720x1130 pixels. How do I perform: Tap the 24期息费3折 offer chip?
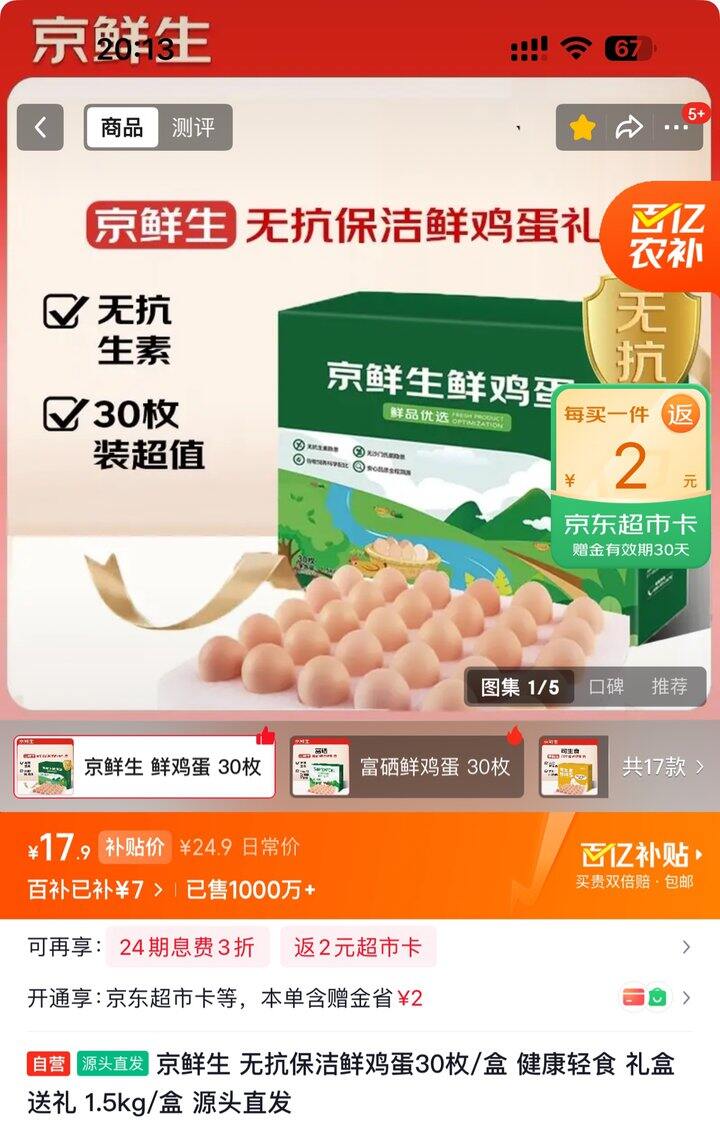coord(187,947)
